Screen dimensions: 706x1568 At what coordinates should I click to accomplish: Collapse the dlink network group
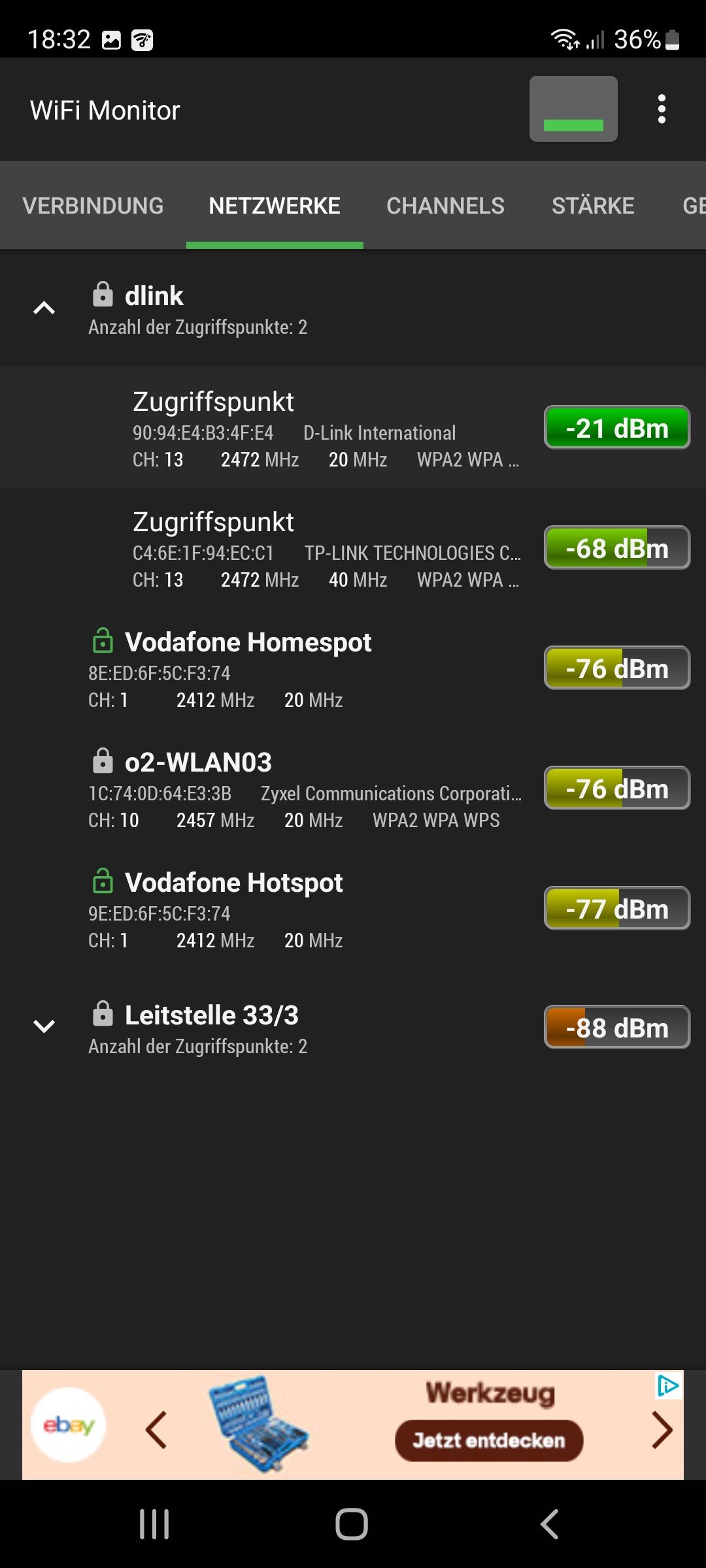click(x=44, y=308)
